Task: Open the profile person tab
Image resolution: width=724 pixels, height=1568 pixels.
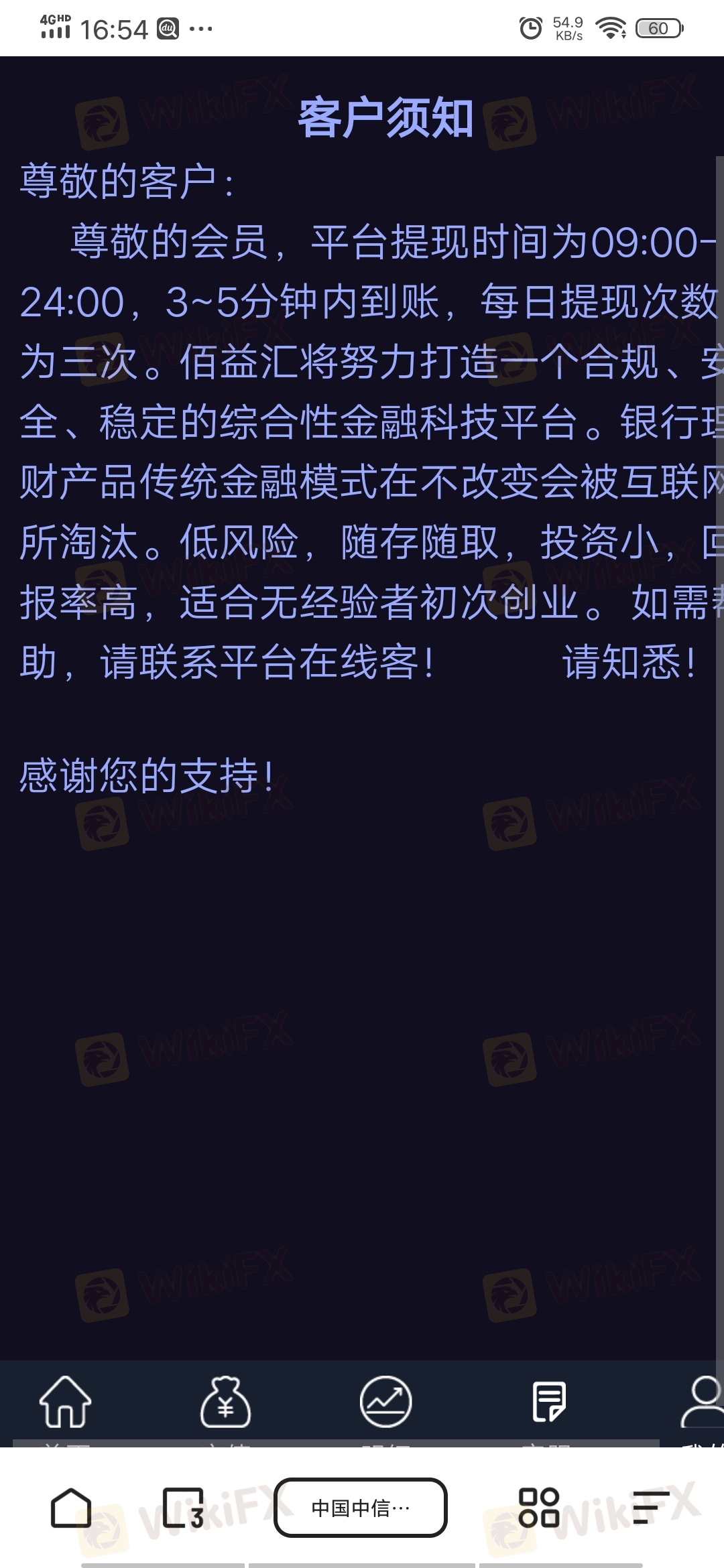Action: [703, 1402]
